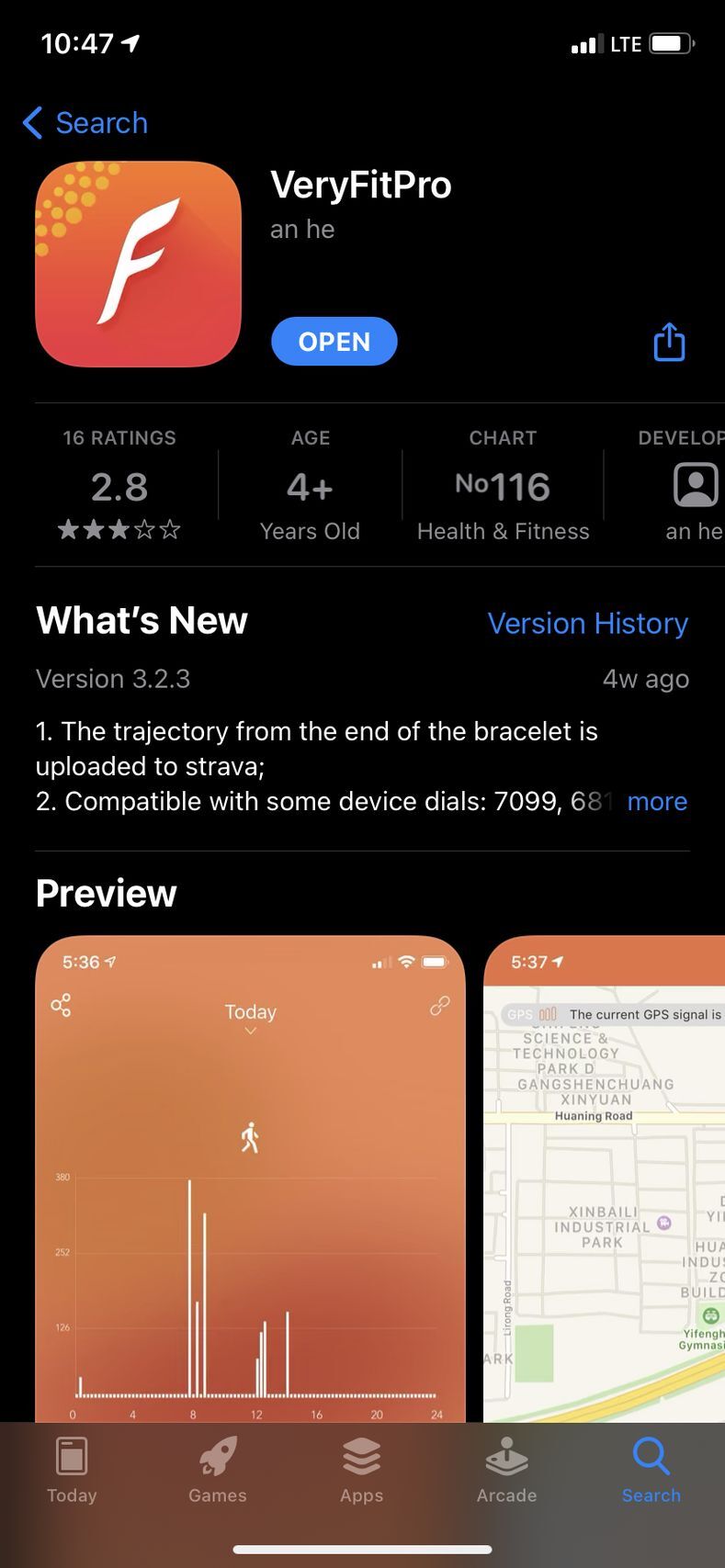Share the VeryFitPro app page
Screen dimensions: 725x1568
coord(669,342)
